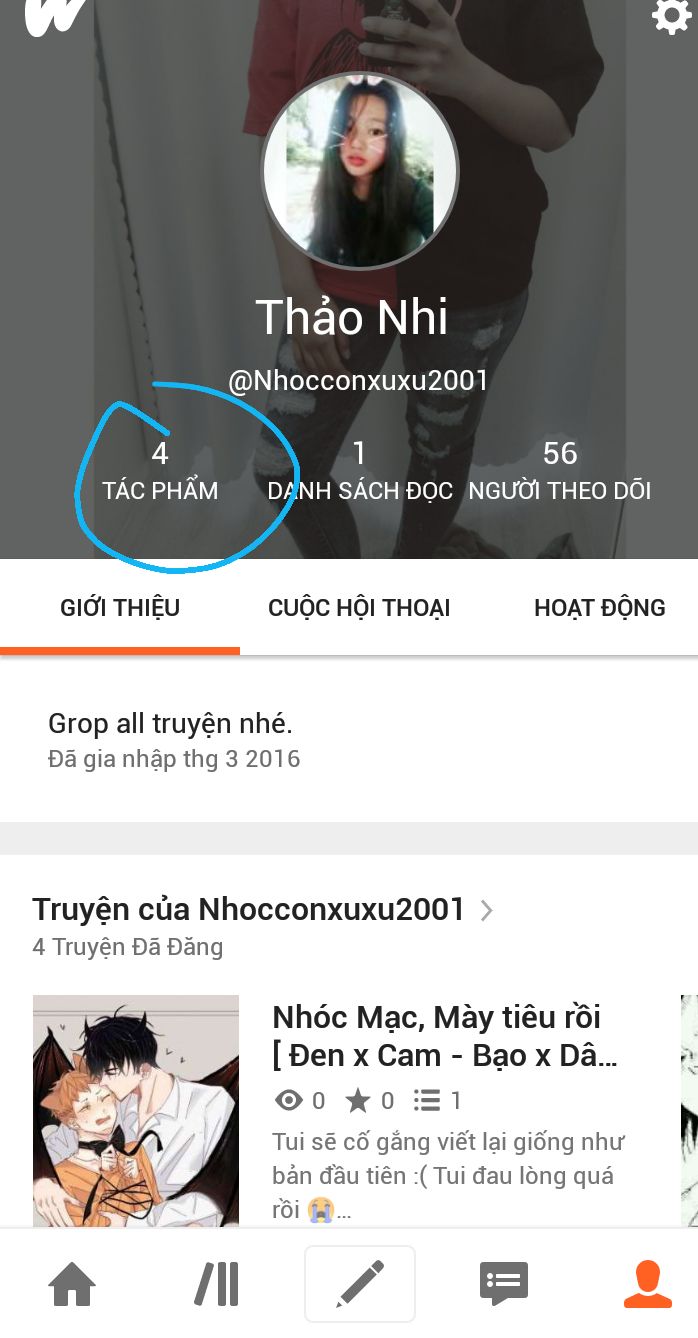
Task: Open the settings gear icon
Action: [x=671, y=17]
